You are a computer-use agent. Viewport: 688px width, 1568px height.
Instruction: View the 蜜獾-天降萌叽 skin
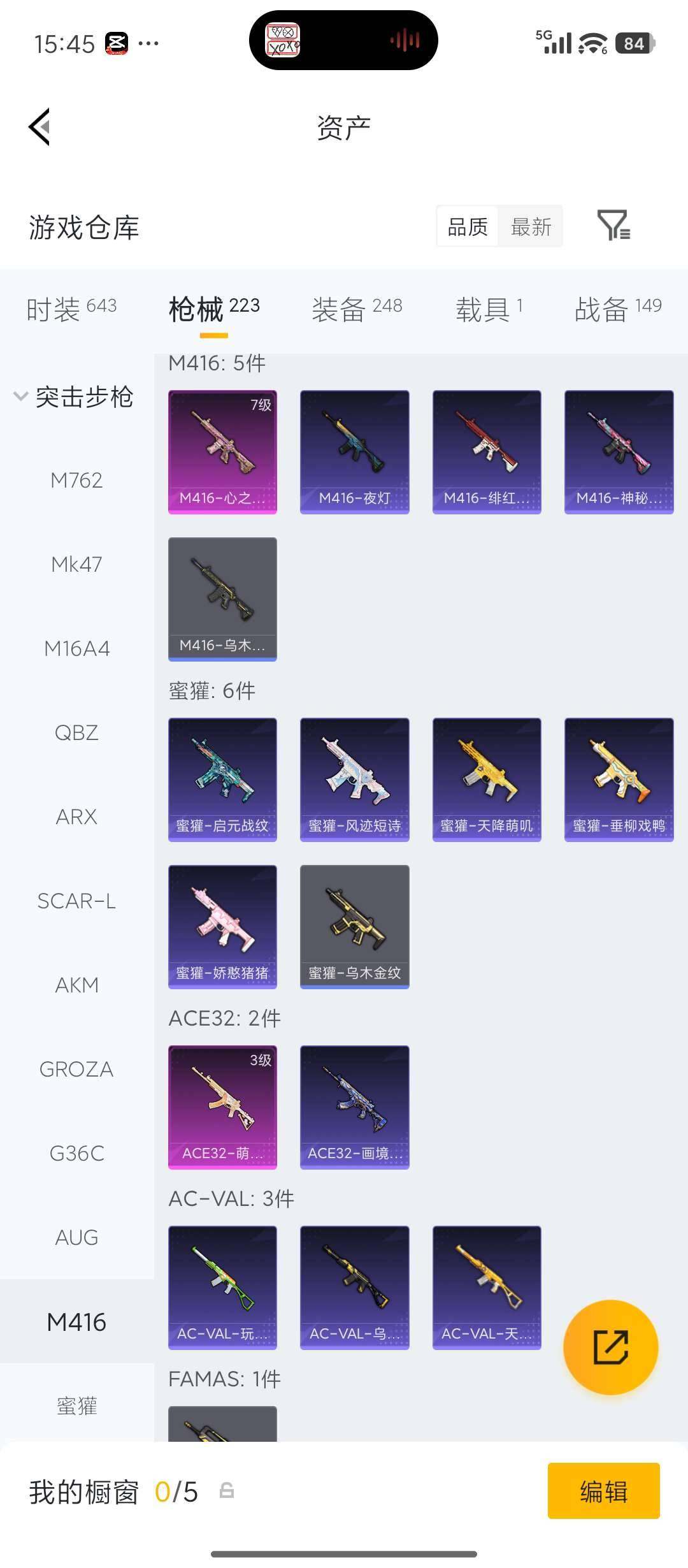tap(487, 779)
